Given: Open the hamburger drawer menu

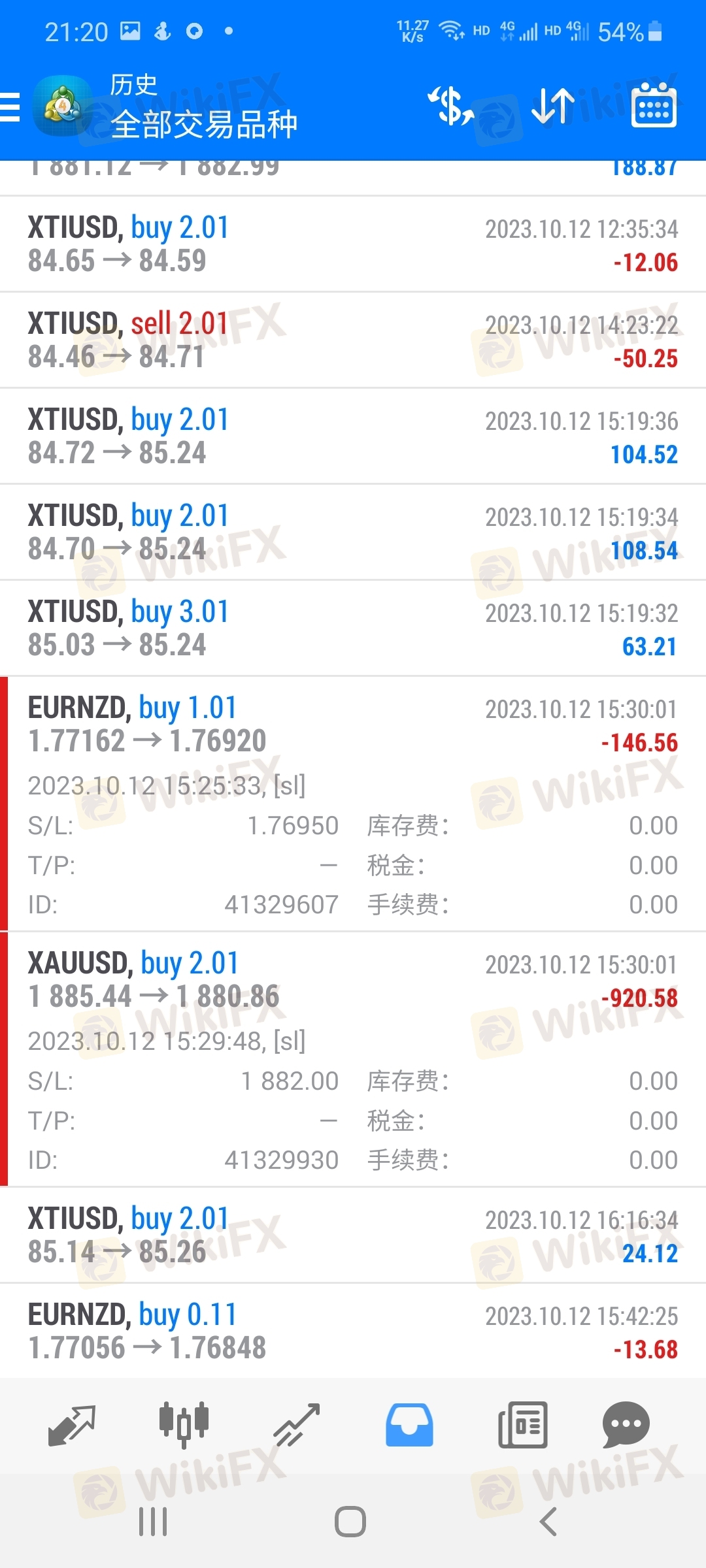Looking at the screenshot, I should click(10, 107).
